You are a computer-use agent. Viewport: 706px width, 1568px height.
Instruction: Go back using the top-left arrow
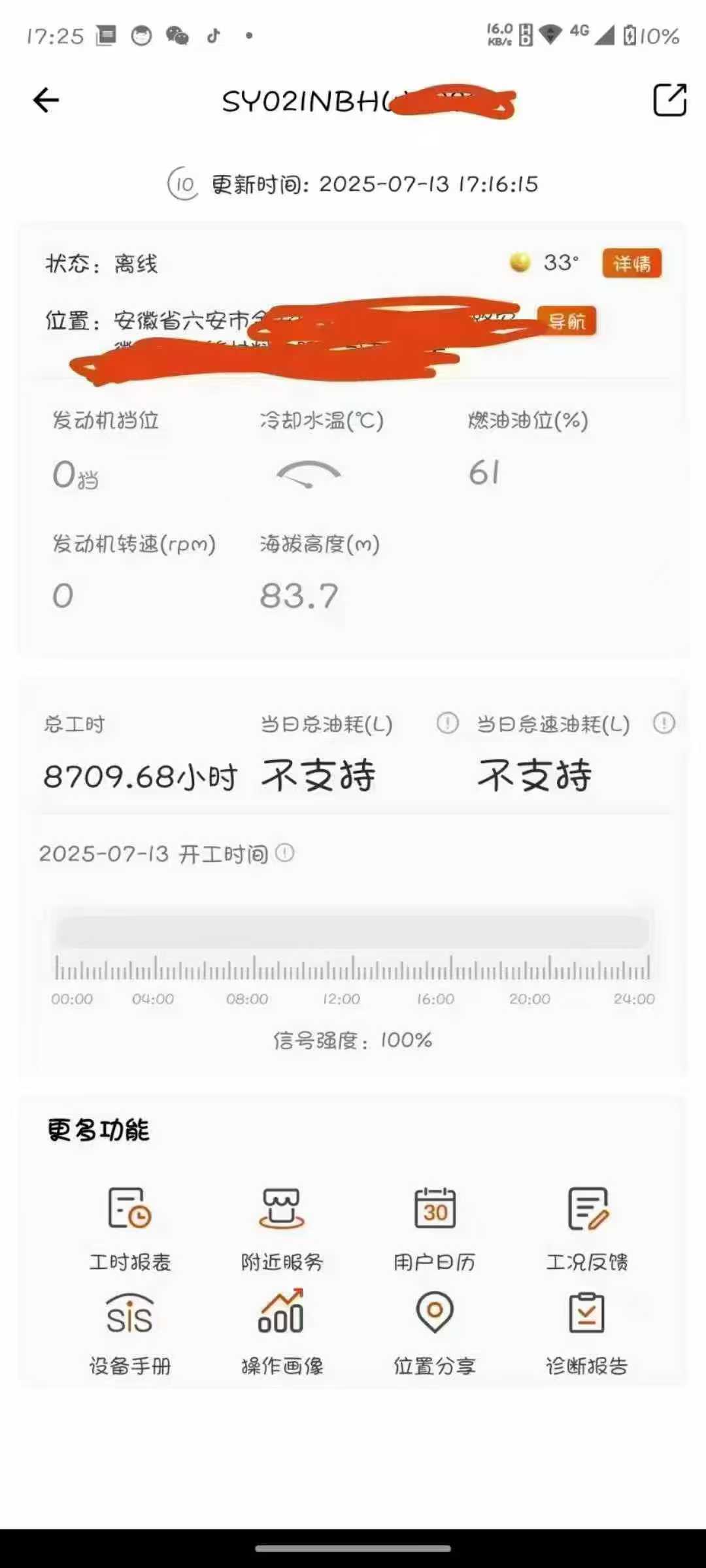(x=46, y=100)
